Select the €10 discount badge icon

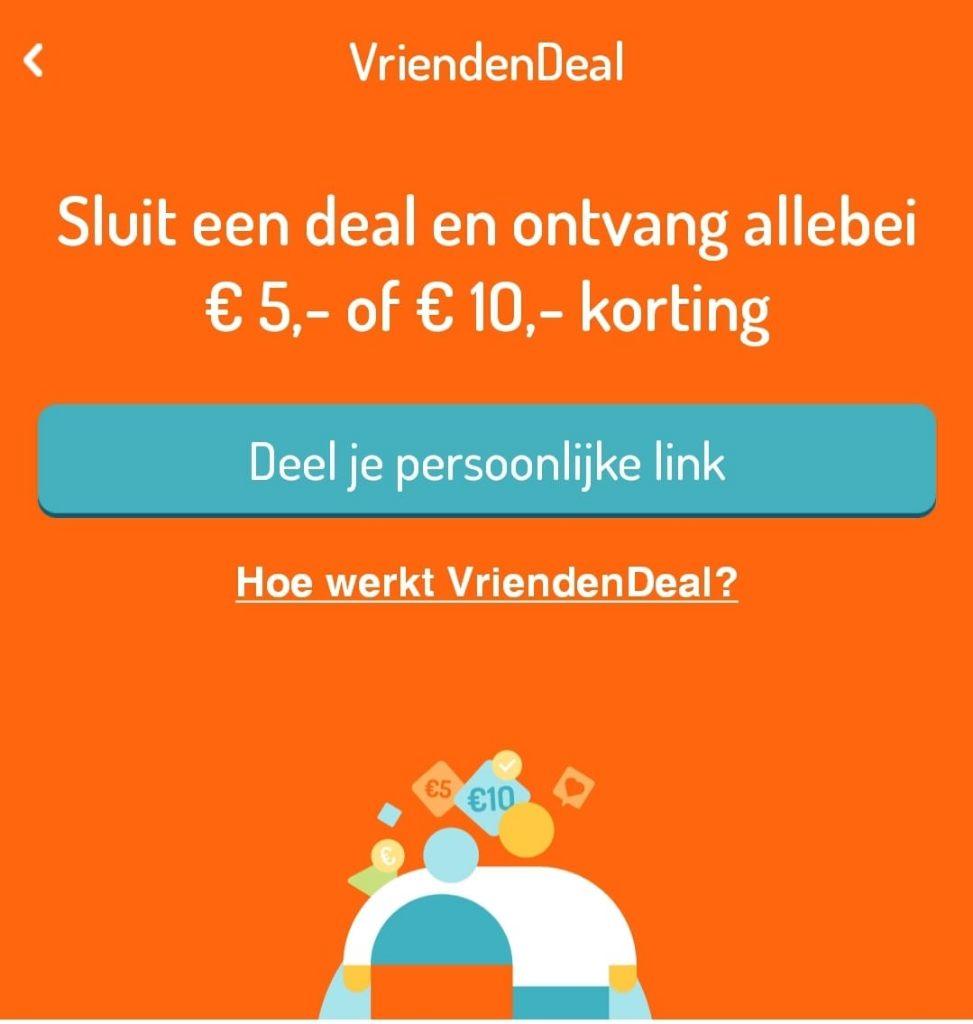(491, 798)
